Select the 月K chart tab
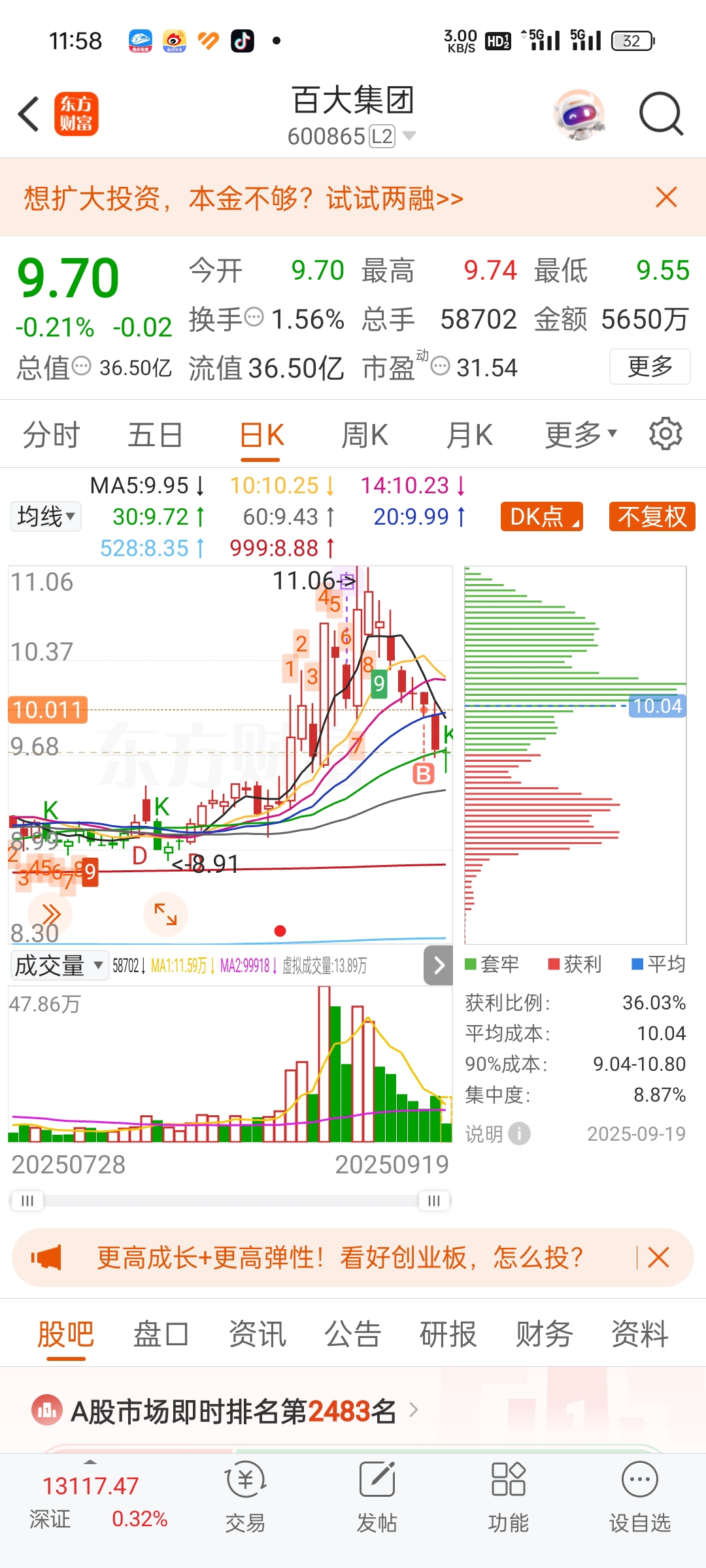This screenshot has height=1568, width=706. tap(469, 435)
